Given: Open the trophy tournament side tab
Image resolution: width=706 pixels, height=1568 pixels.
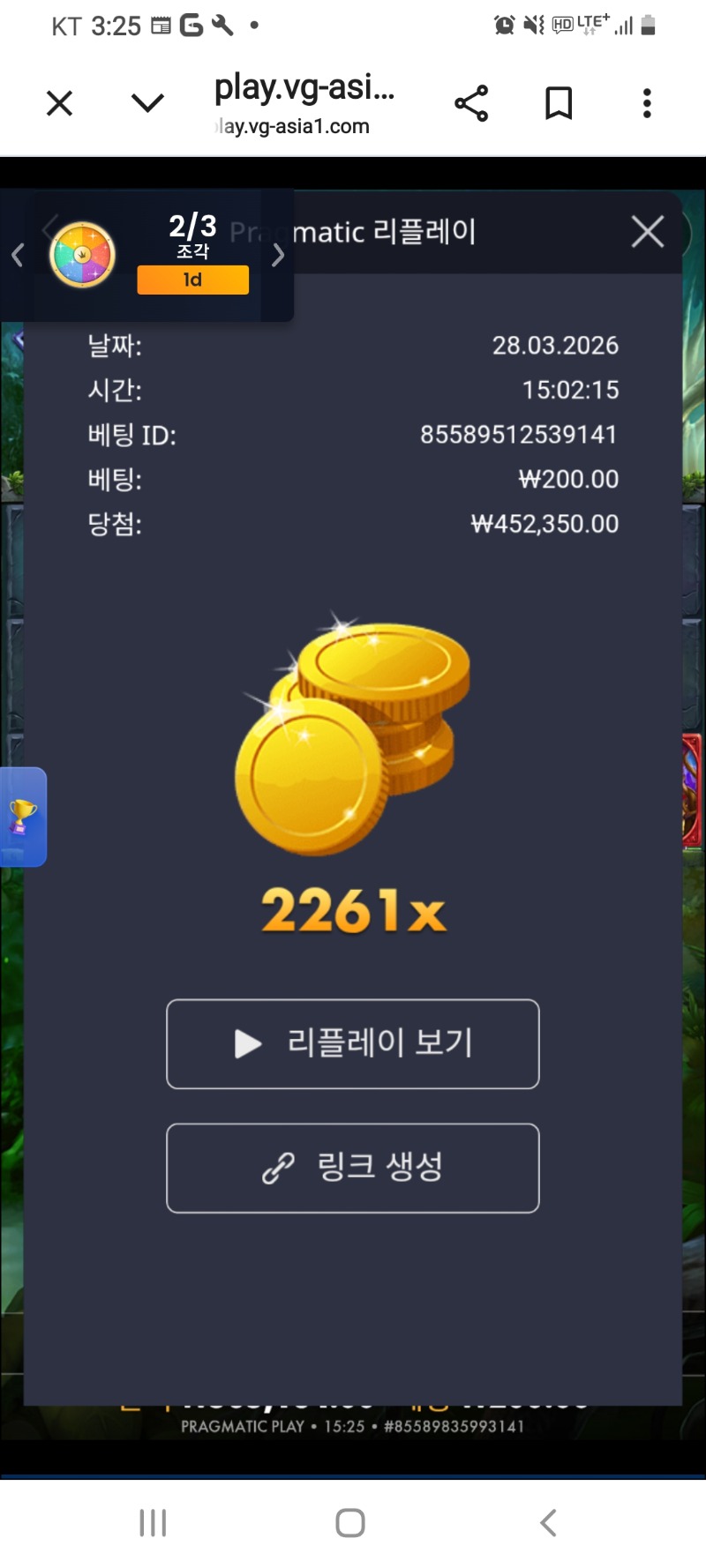Looking at the screenshot, I should pos(23,817).
